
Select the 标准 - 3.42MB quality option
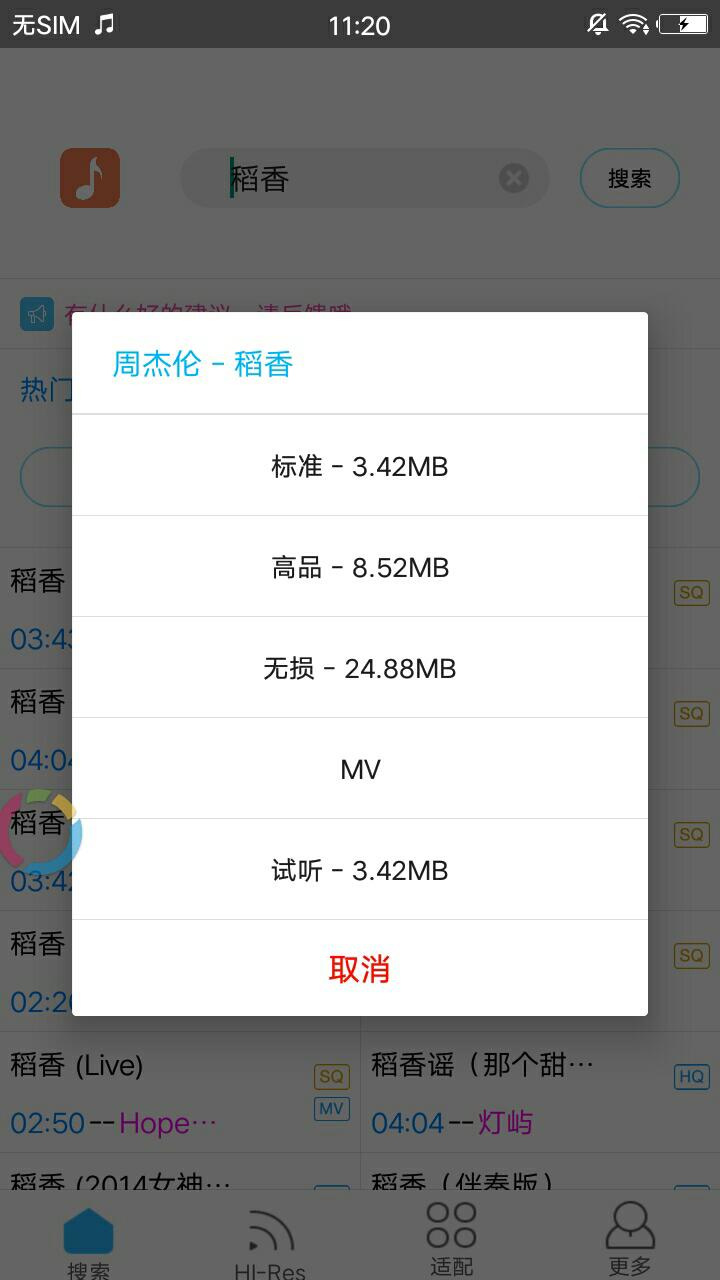click(360, 466)
